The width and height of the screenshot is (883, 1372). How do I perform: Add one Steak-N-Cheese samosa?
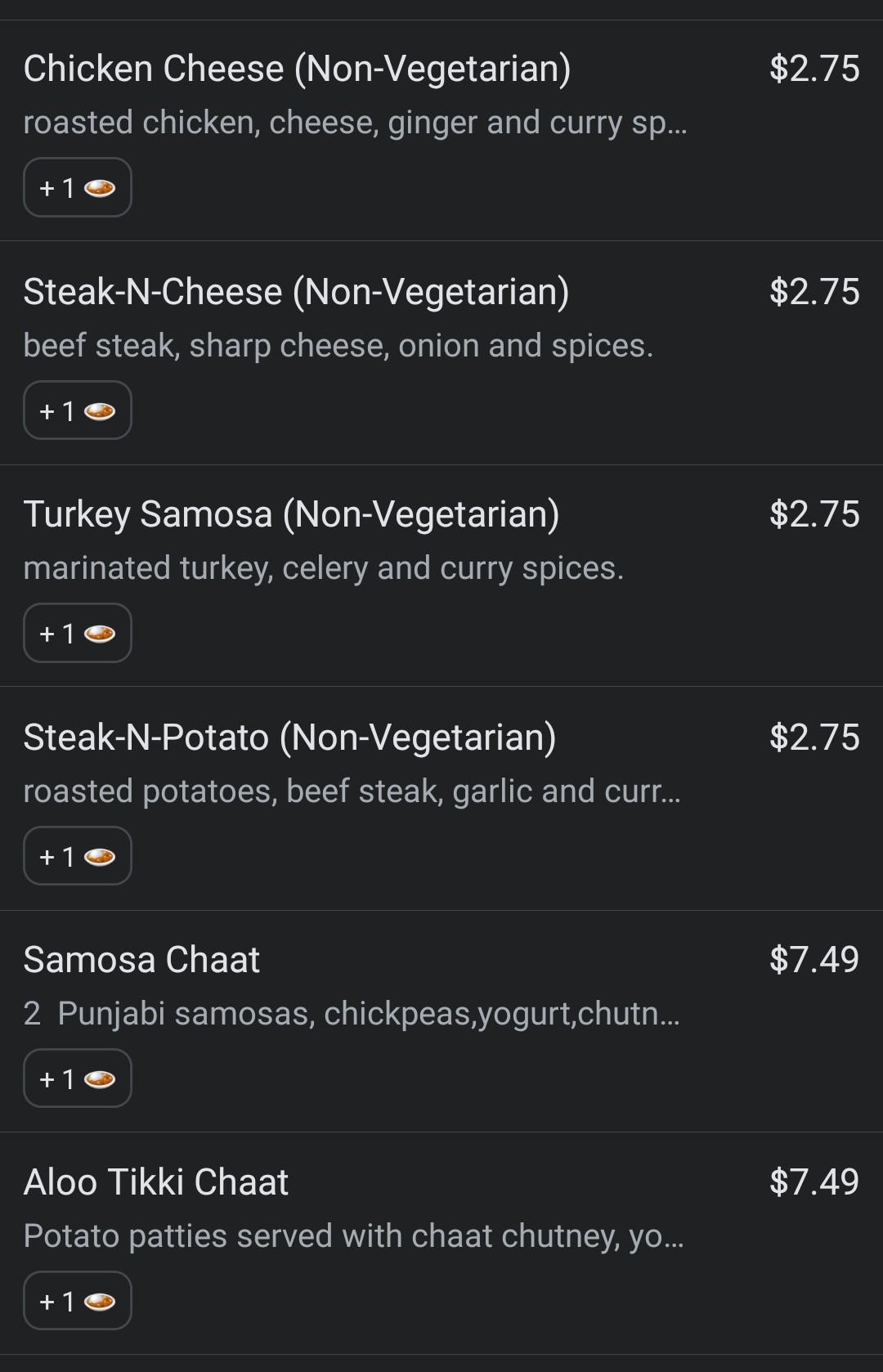tap(78, 410)
